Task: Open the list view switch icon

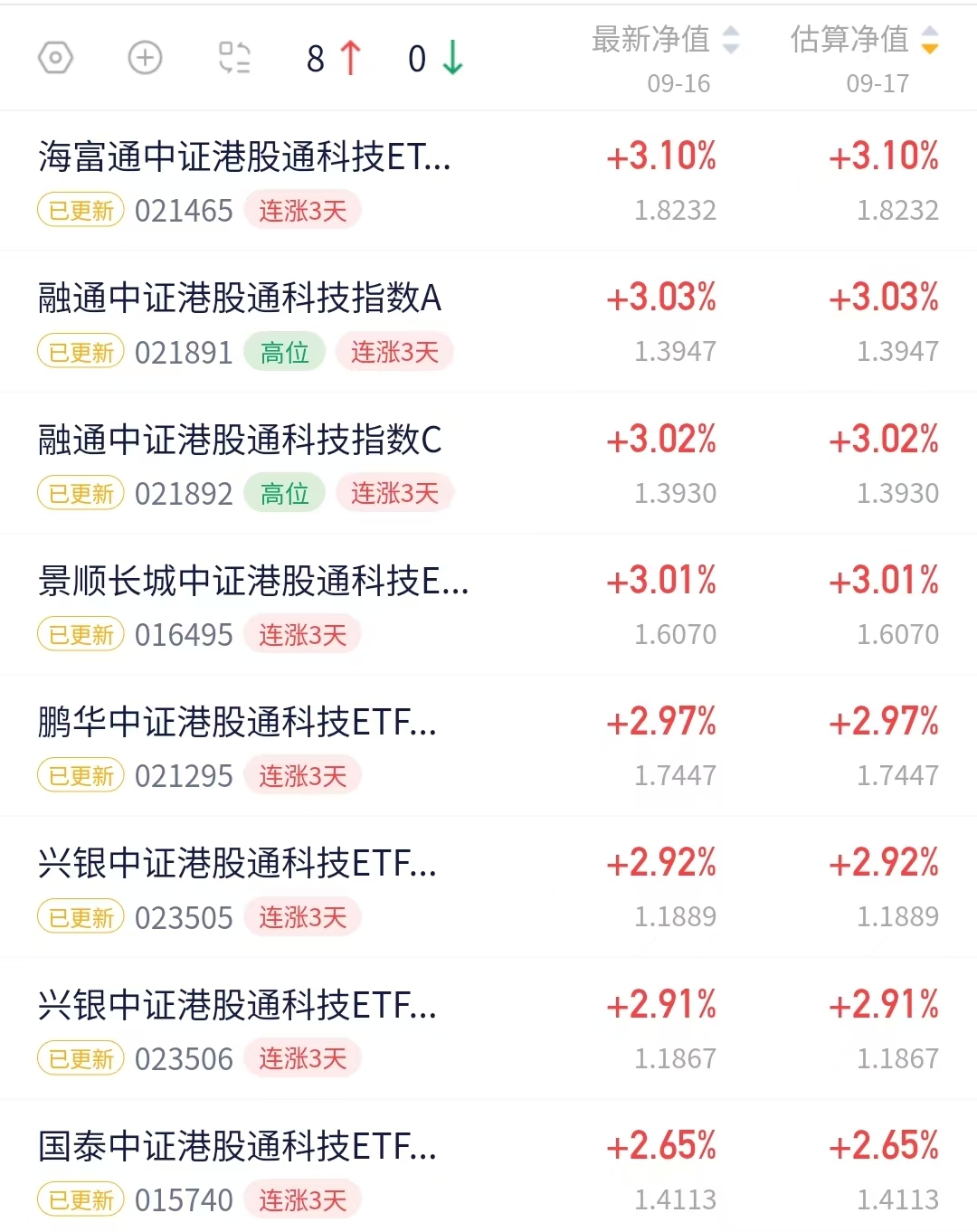Action: [x=234, y=58]
